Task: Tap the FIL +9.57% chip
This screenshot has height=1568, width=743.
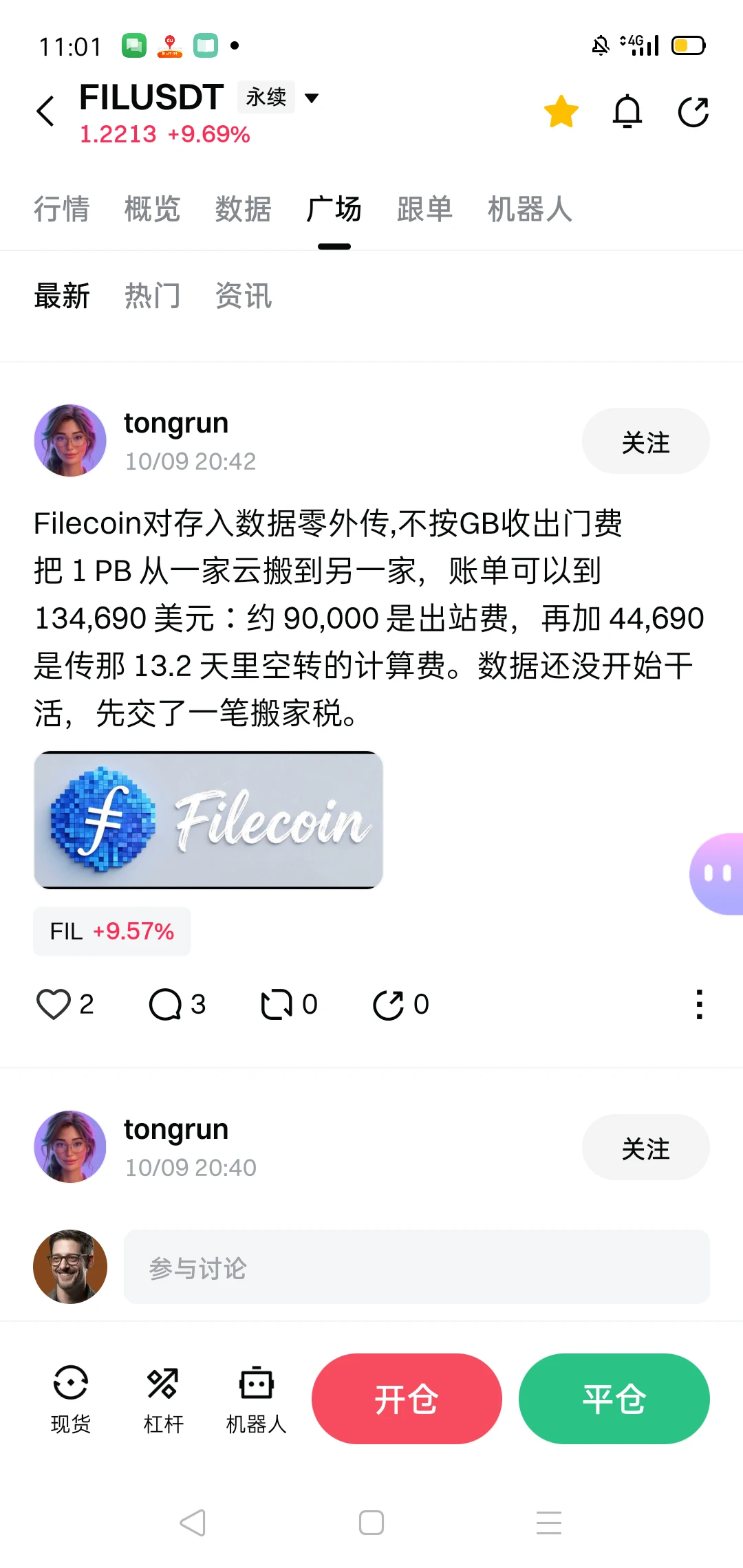Action: [x=112, y=931]
